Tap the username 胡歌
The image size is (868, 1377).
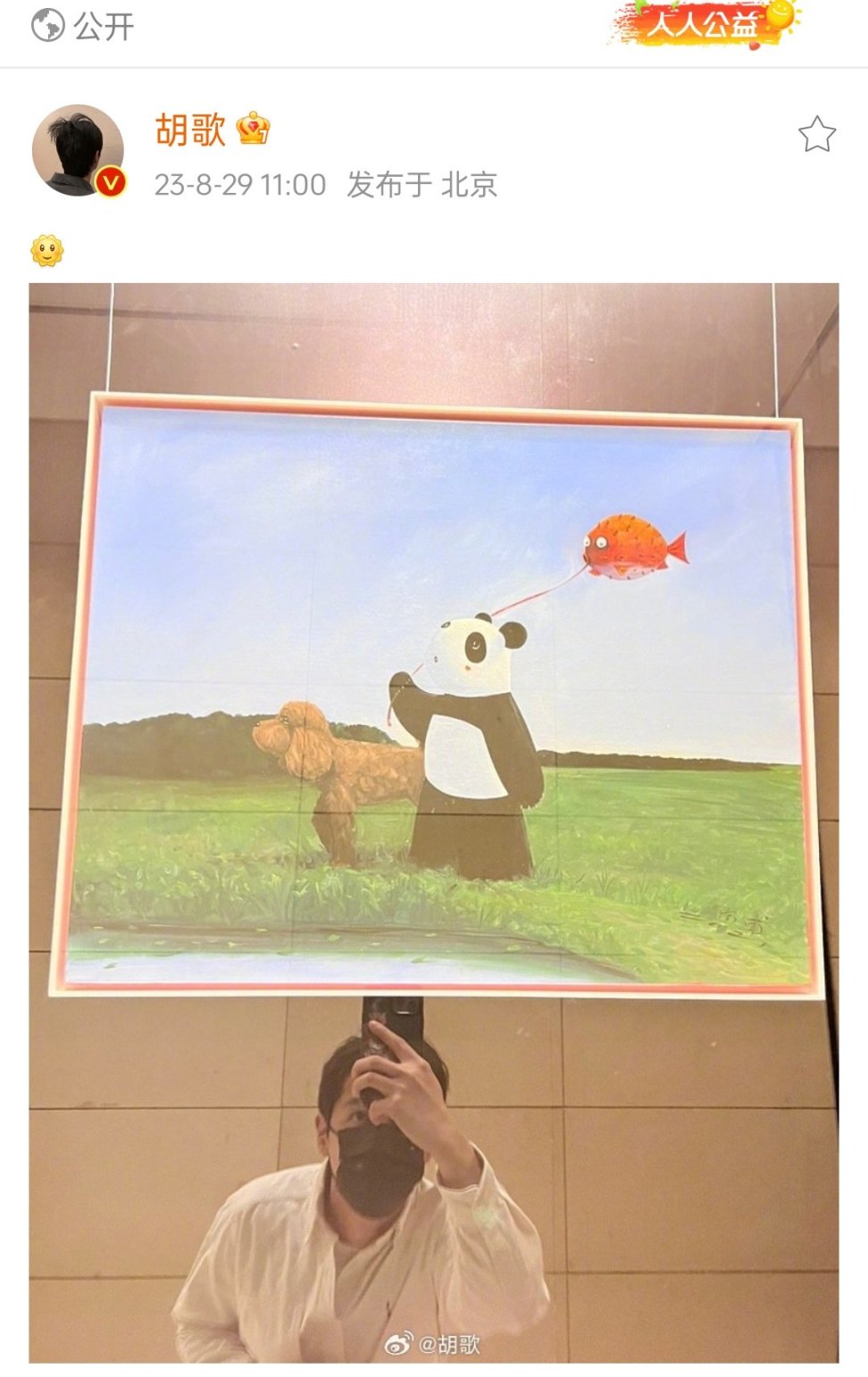(190, 130)
